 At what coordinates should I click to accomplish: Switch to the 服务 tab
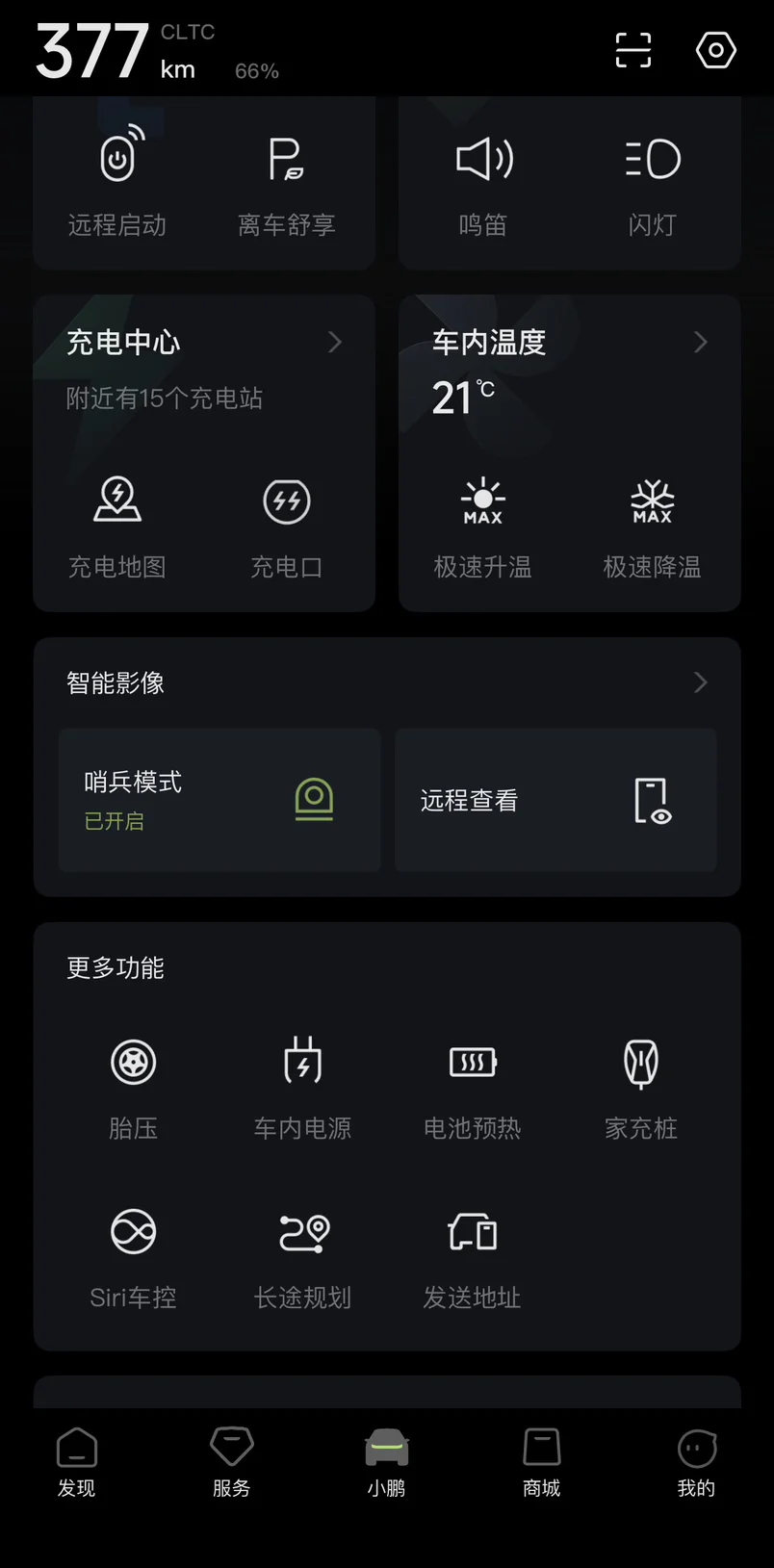[x=231, y=1461]
